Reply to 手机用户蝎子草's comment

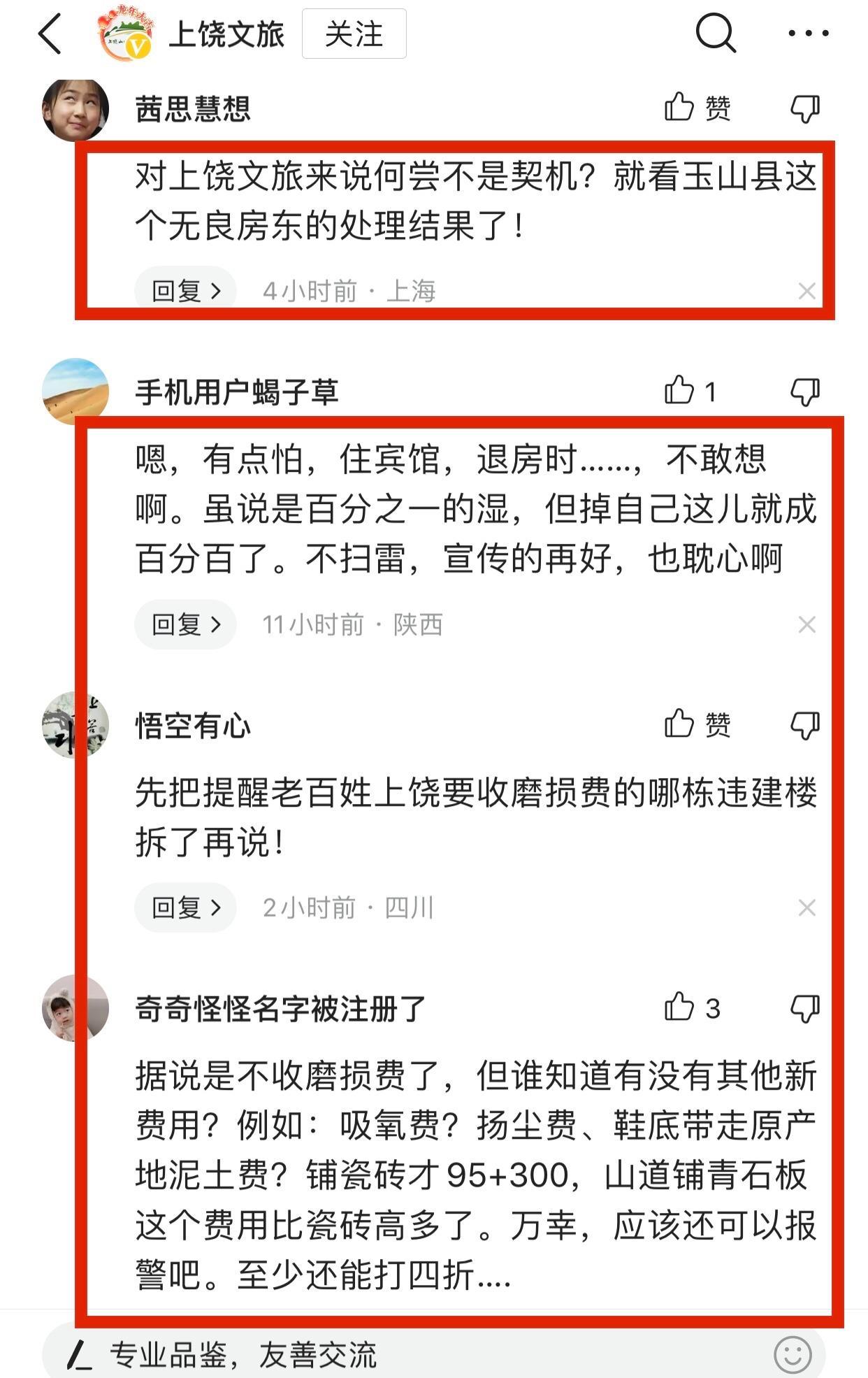pos(185,624)
